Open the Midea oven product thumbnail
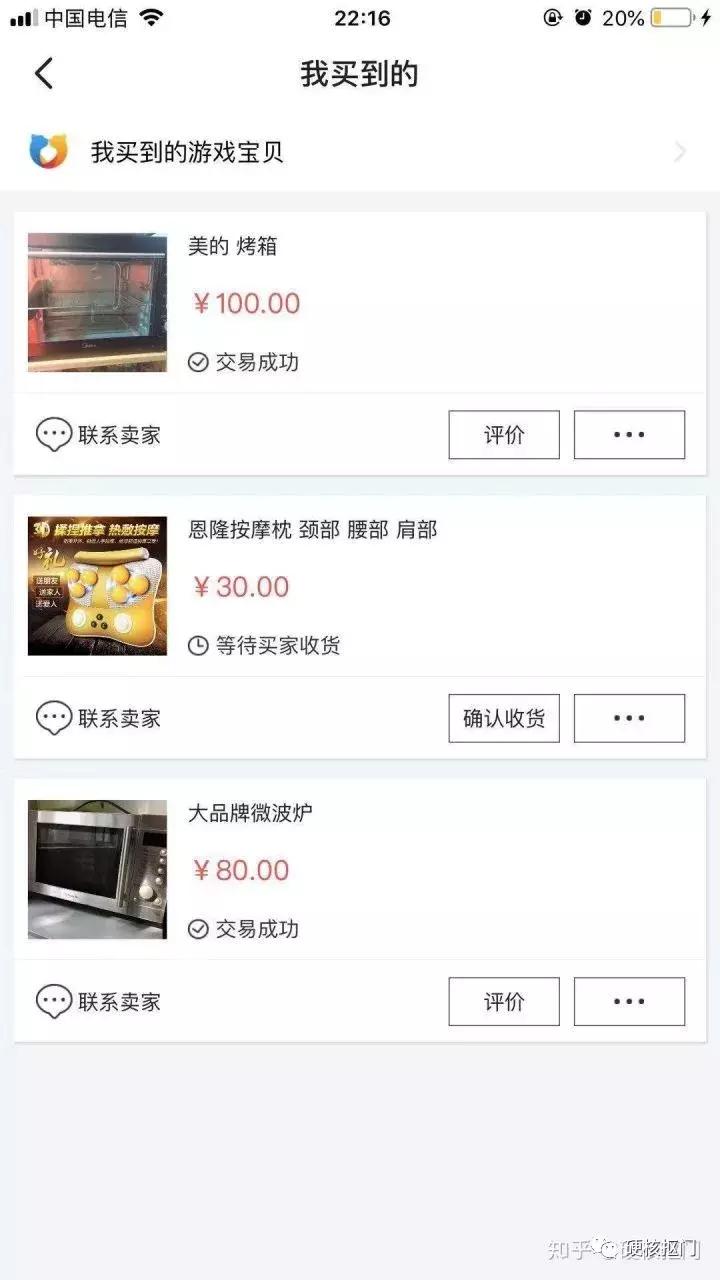The width and height of the screenshot is (720, 1280). click(x=96, y=300)
